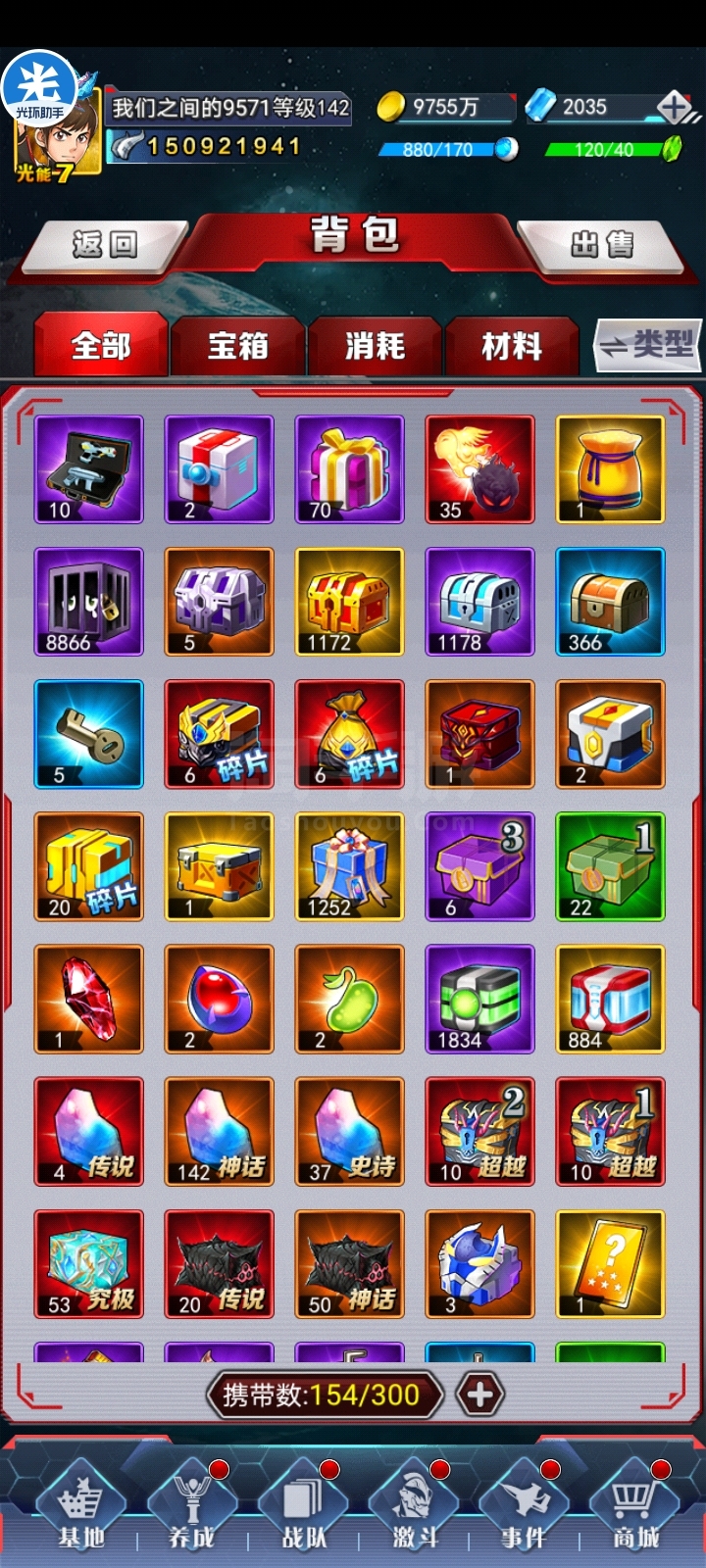The height and width of the screenshot is (1568, 706).
Task: Add more diamonds with the plus icon
Action: tap(675, 107)
